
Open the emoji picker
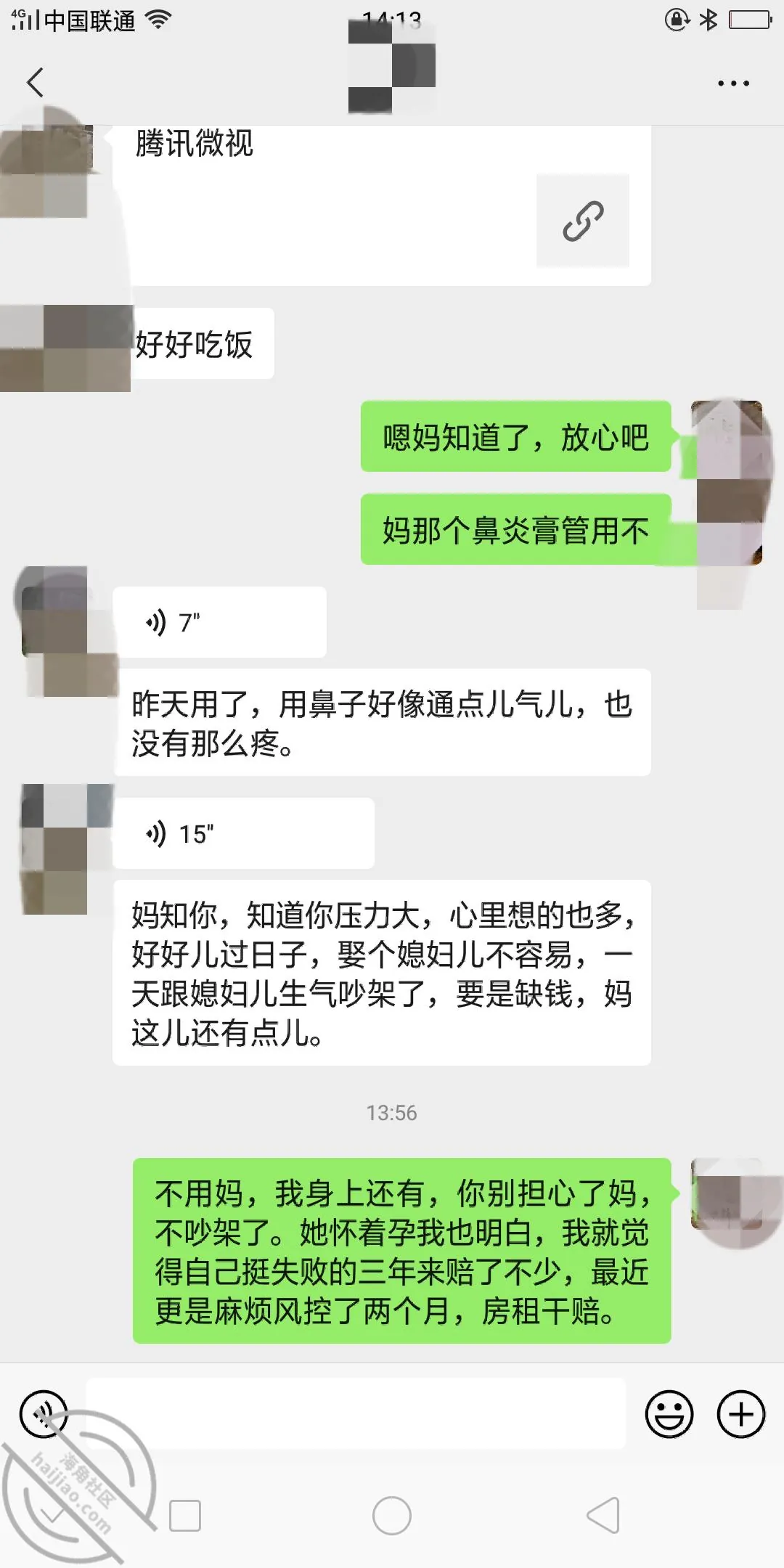pyautogui.click(x=669, y=1414)
